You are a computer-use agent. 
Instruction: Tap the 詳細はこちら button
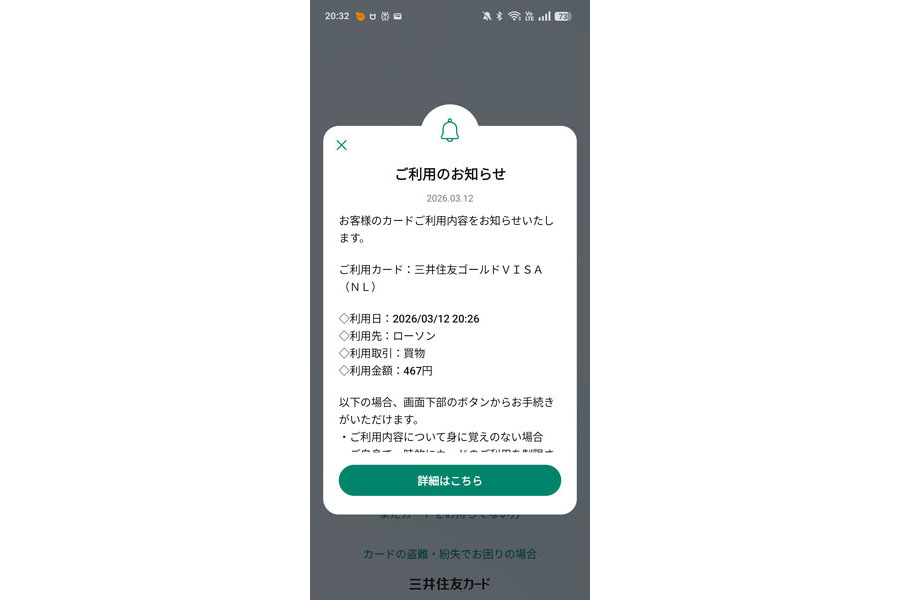point(450,480)
